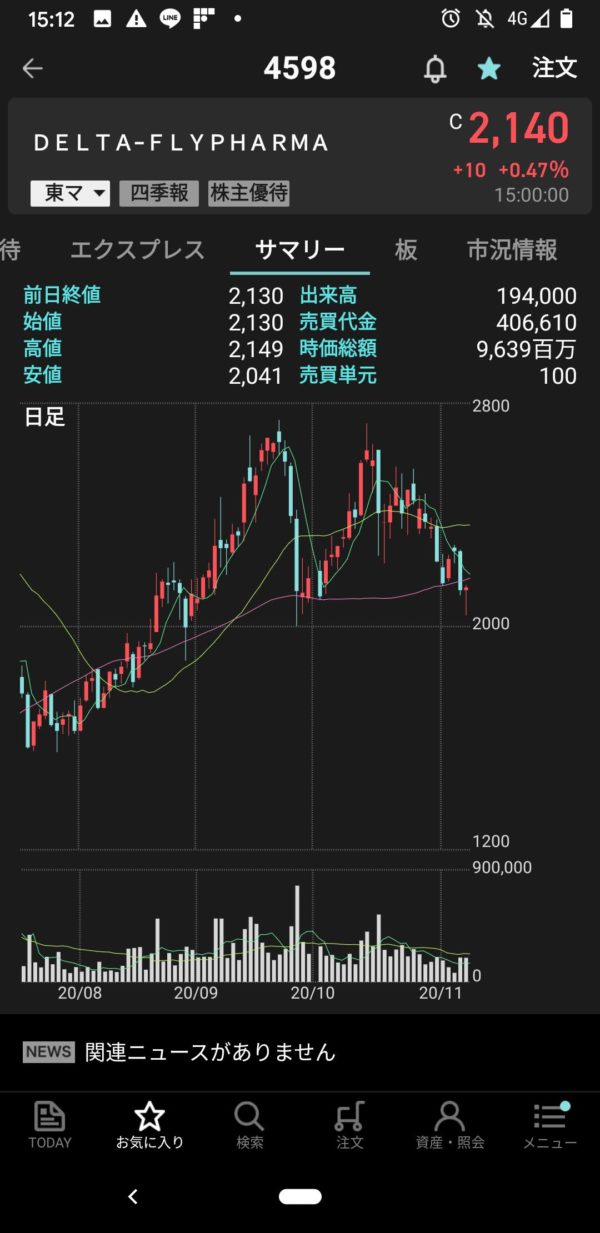Tap the system home pill

tap(300, 1196)
